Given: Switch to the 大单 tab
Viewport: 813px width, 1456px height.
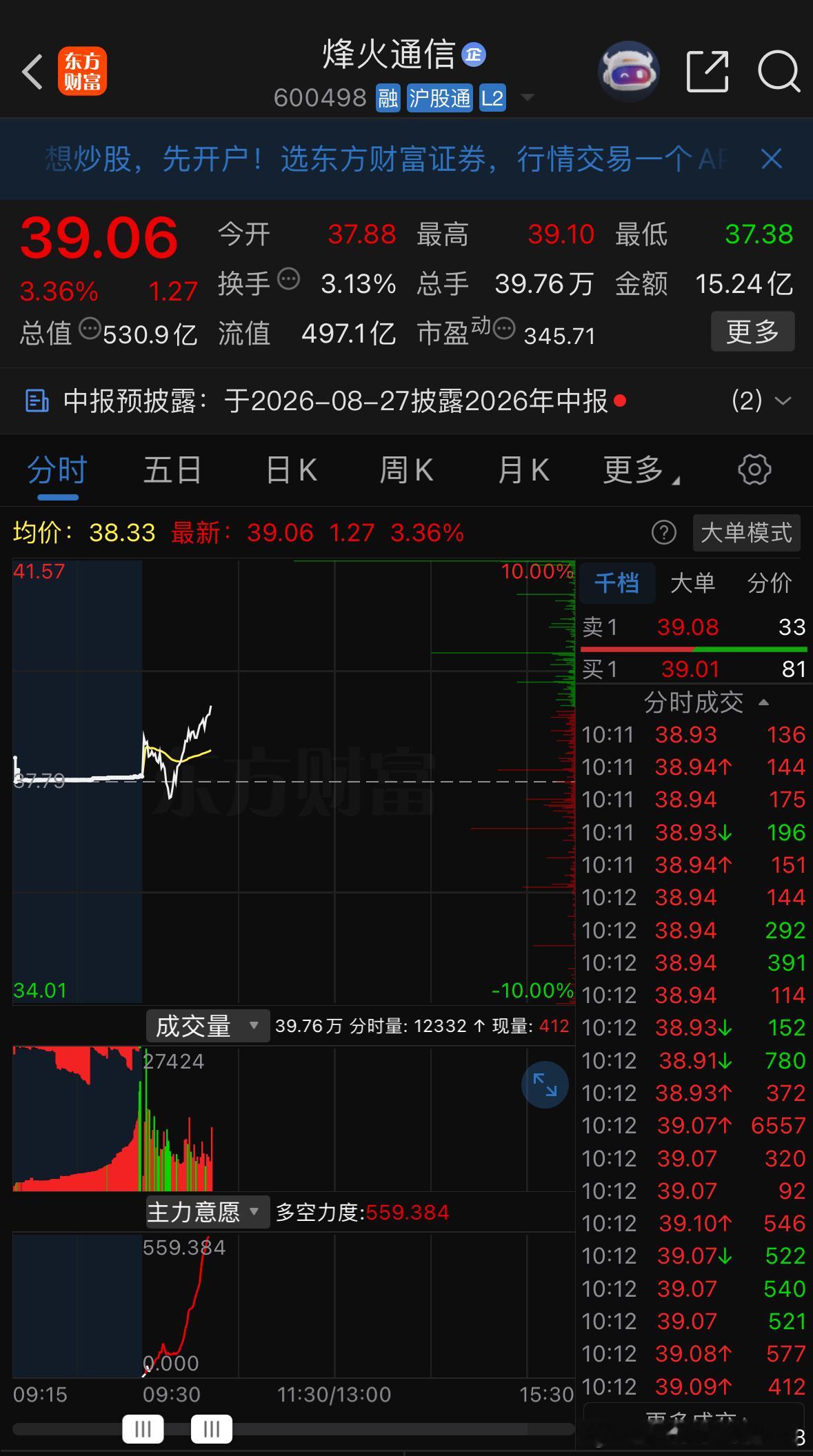Looking at the screenshot, I should pos(692,583).
